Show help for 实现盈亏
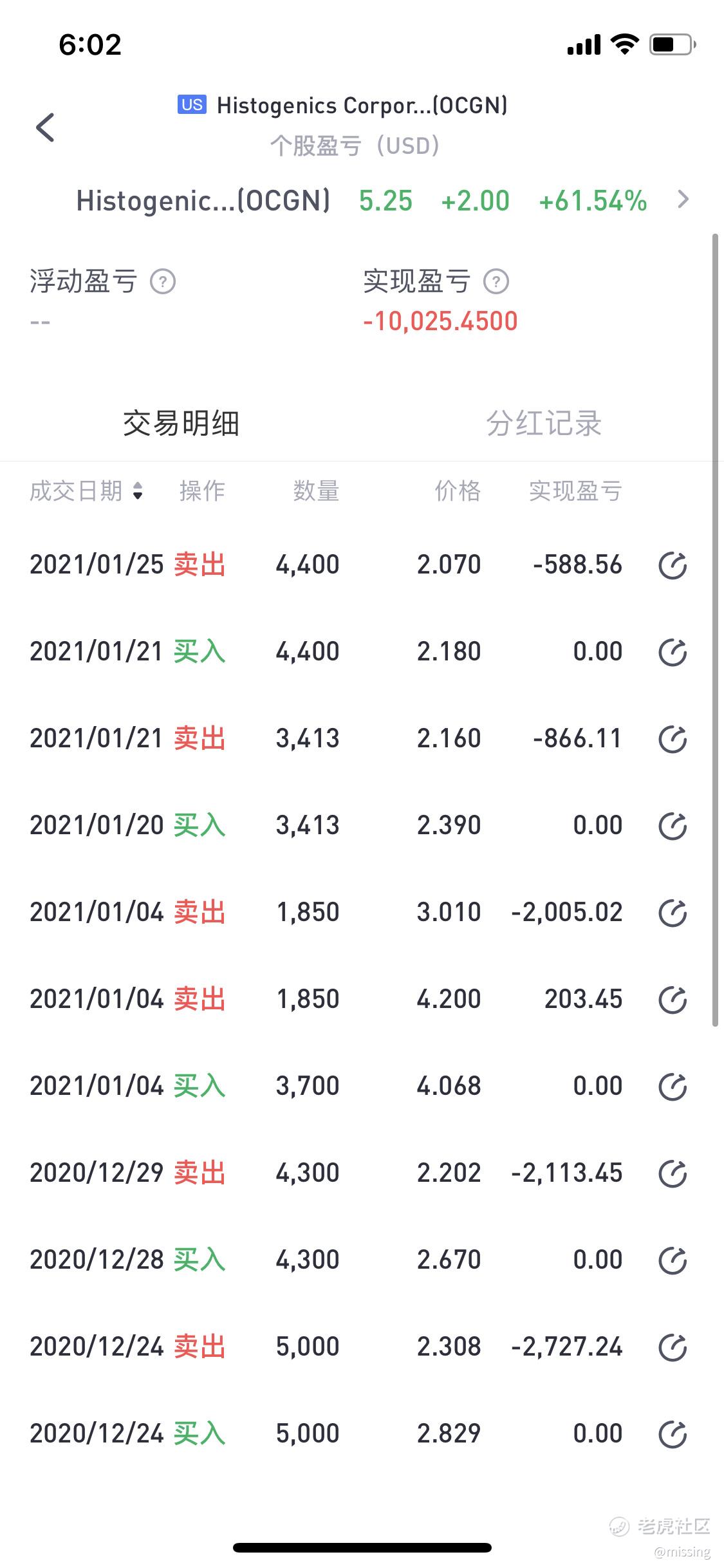Screen dimensions: 724x1568 coord(496,281)
